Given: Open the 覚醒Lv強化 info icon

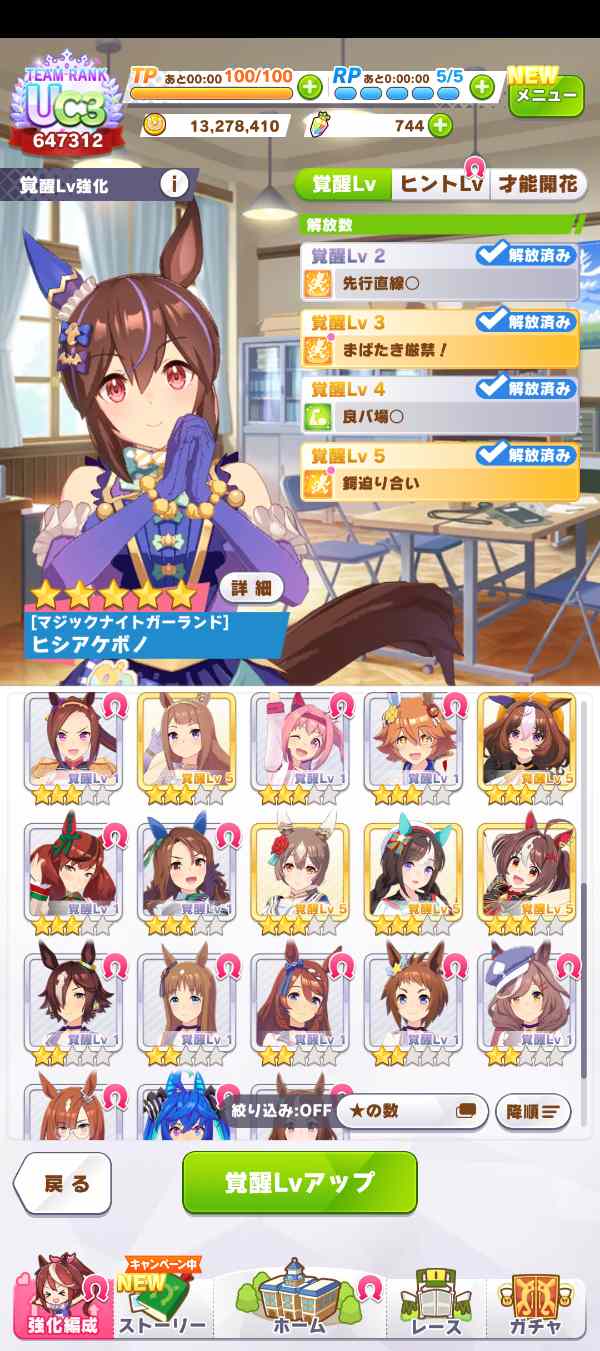Looking at the screenshot, I should coord(175,184).
